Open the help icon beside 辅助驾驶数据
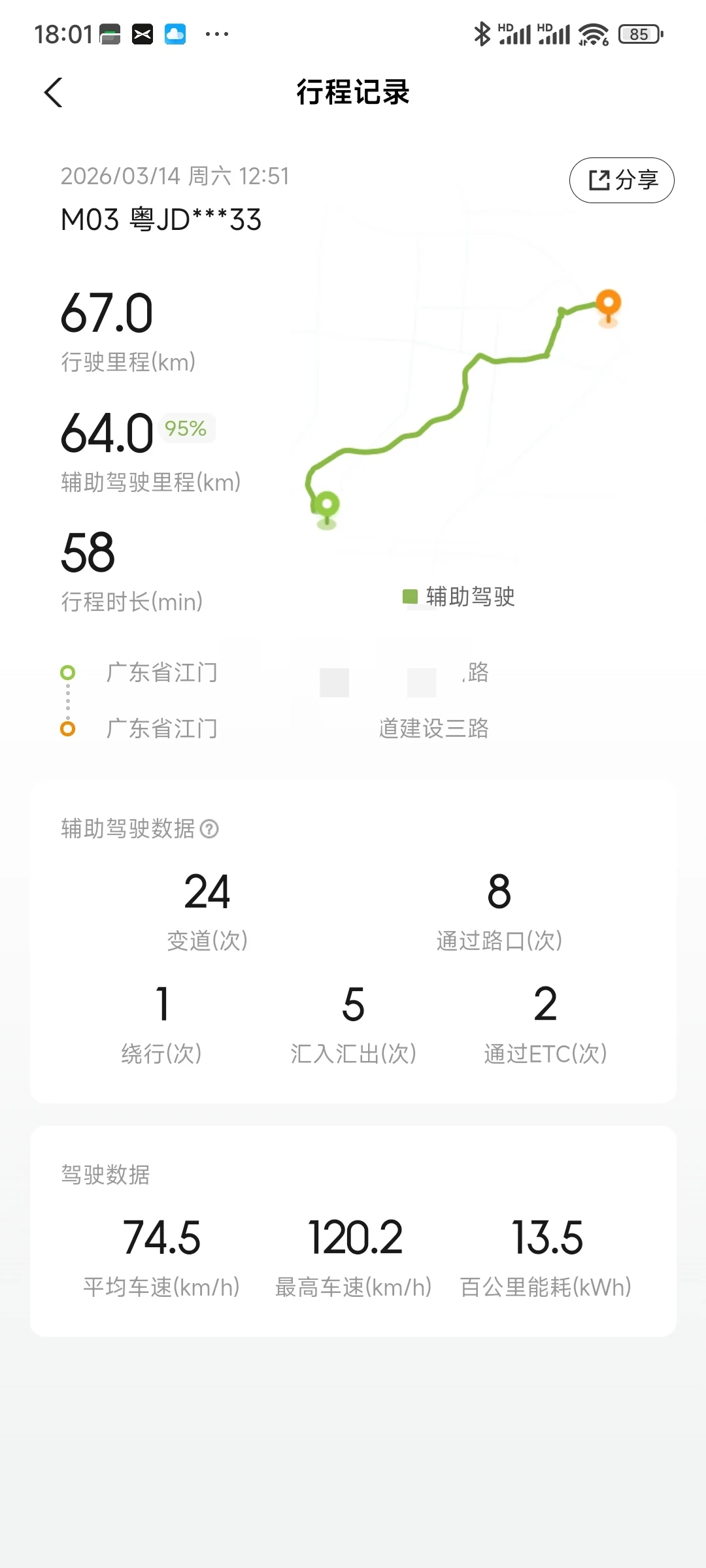This screenshot has height=1568, width=706. (209, 829)
